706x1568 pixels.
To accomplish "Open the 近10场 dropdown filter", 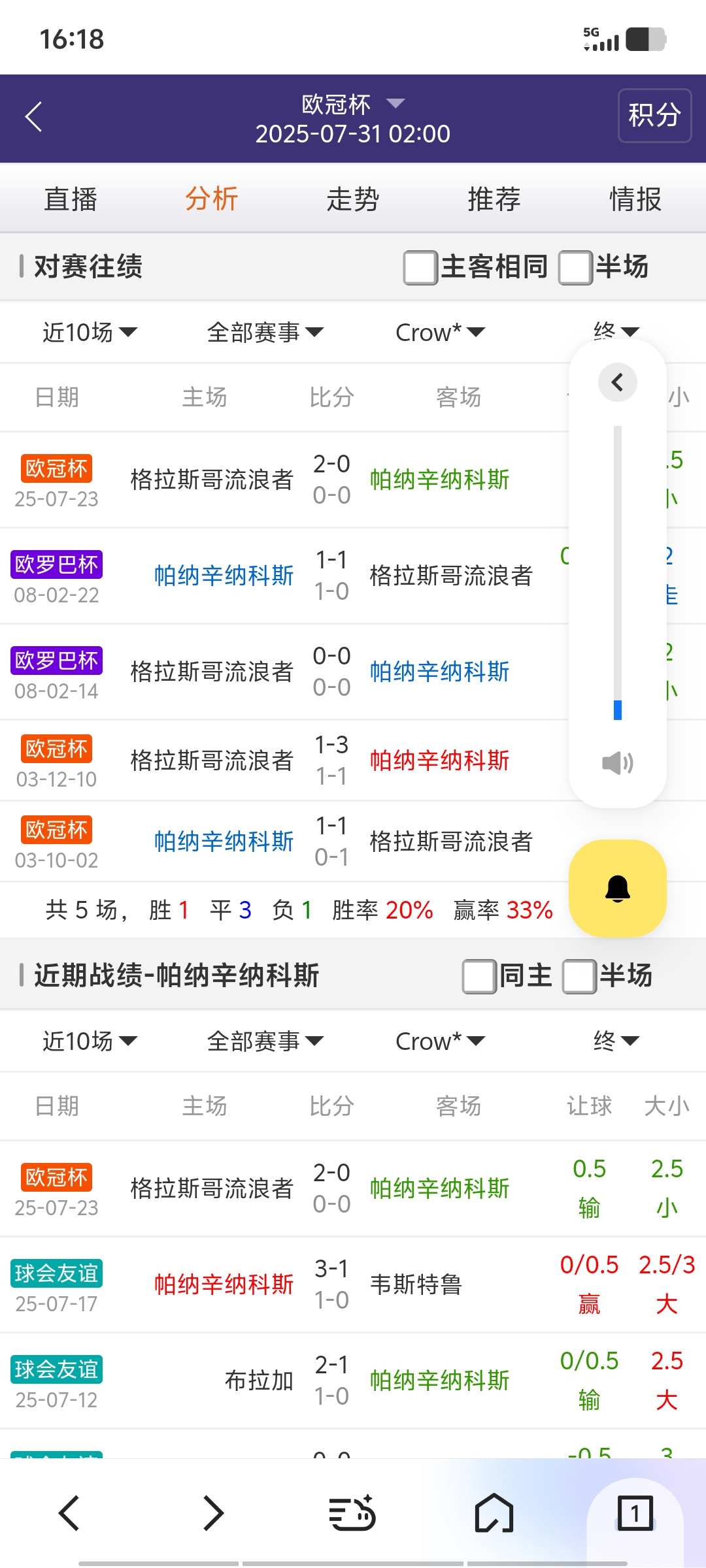I will click(90, 331).
